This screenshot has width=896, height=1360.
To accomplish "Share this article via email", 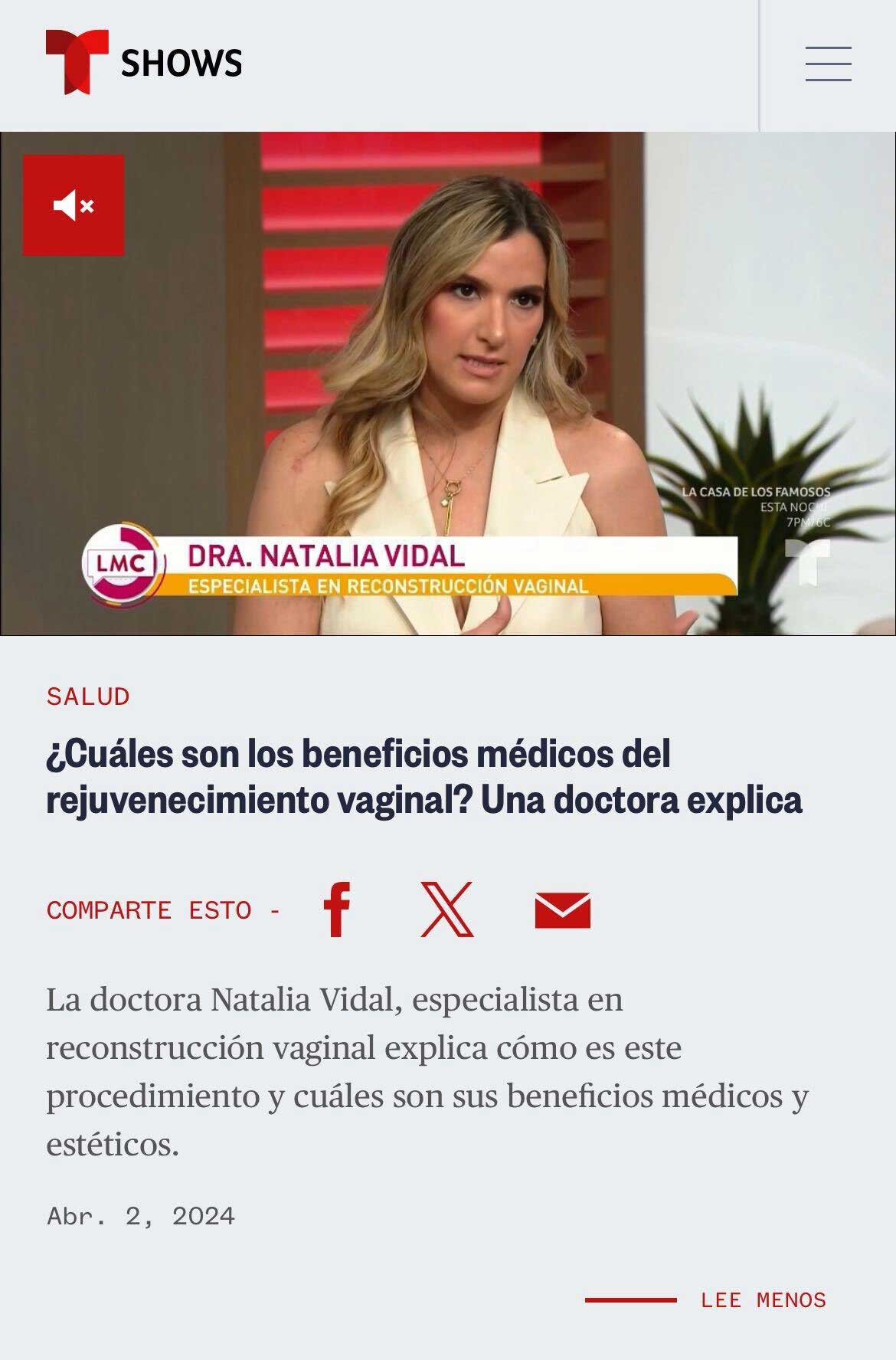I will [562, 910].
